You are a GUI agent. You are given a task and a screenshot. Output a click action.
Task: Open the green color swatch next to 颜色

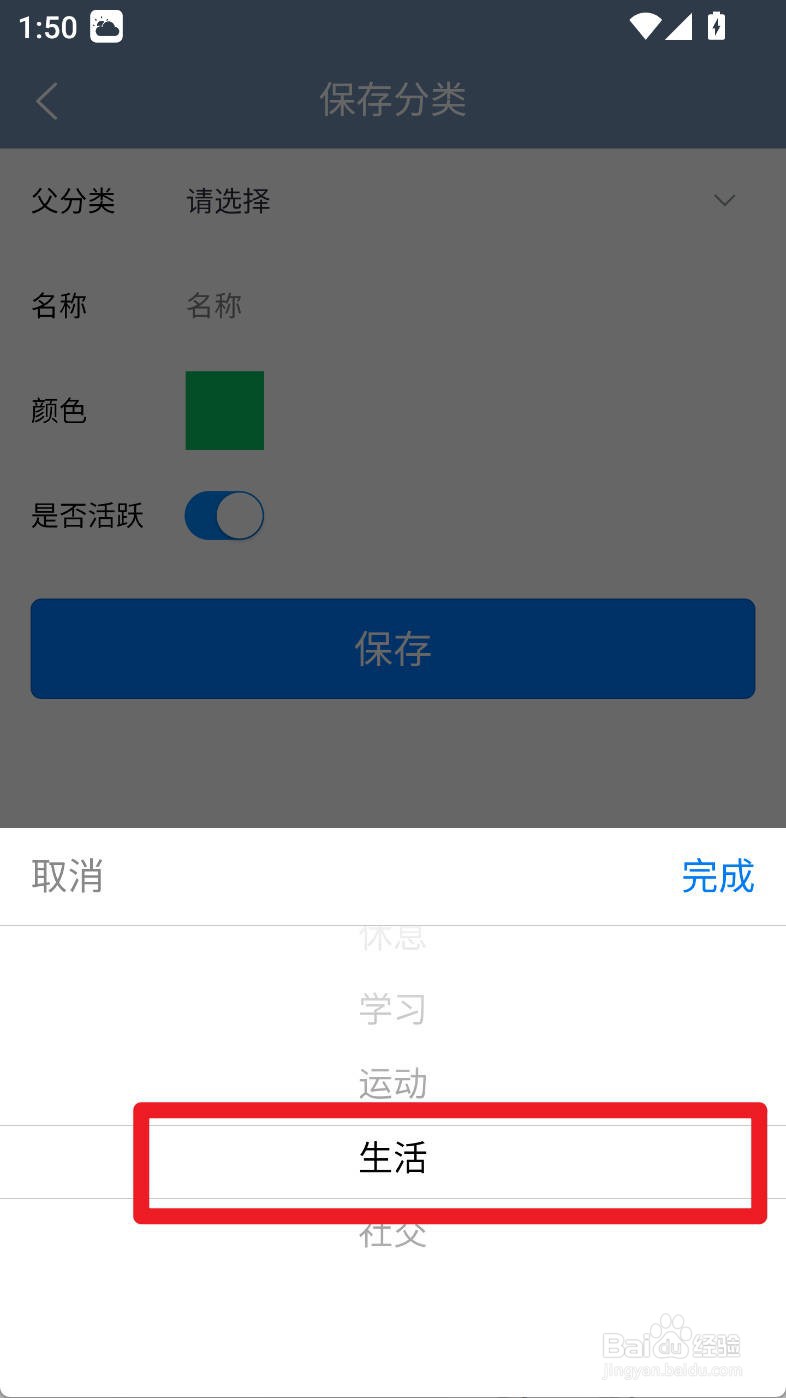click(x=224, y=410)
